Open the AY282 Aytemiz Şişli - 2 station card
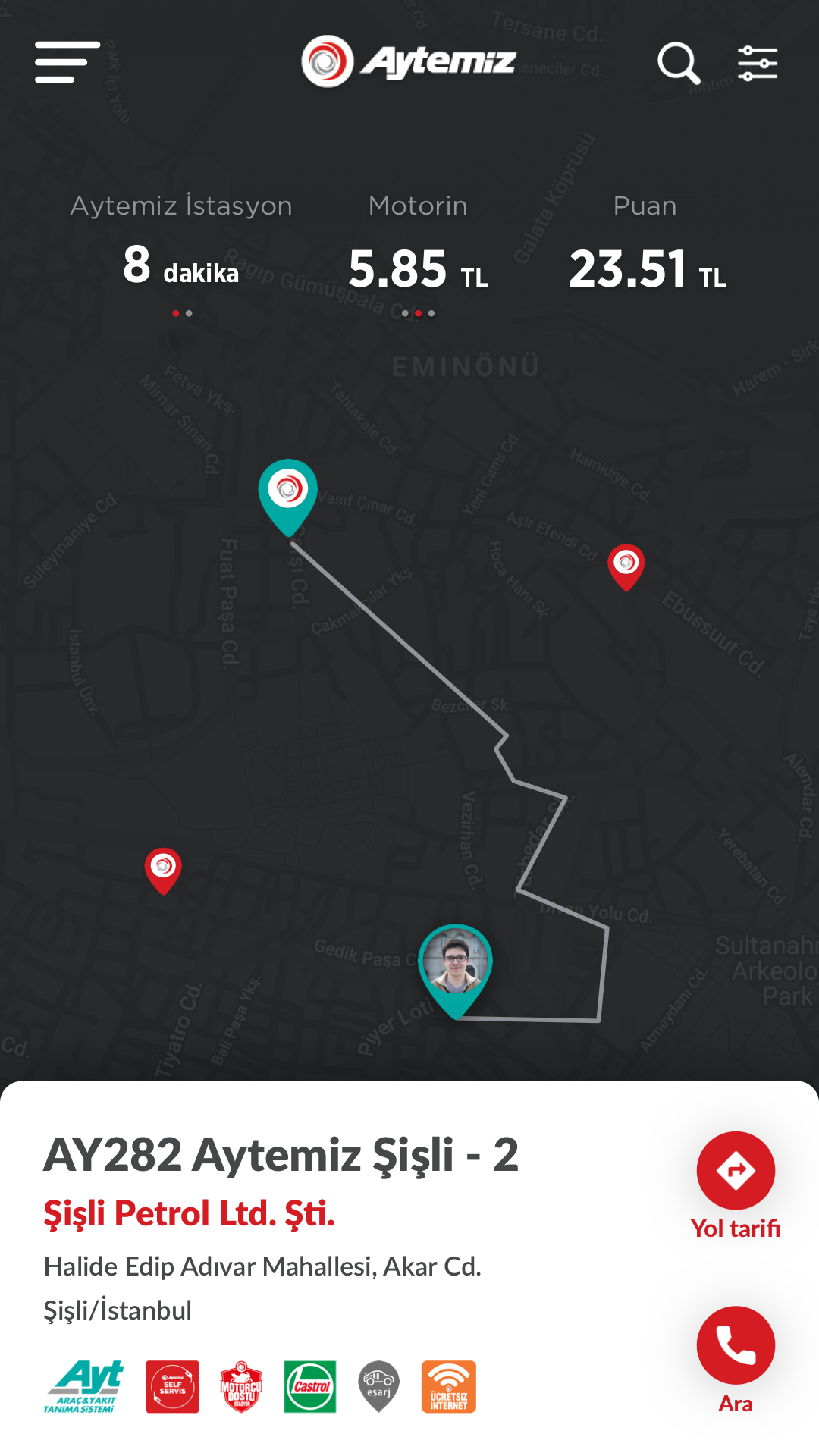 (281, 1156)
